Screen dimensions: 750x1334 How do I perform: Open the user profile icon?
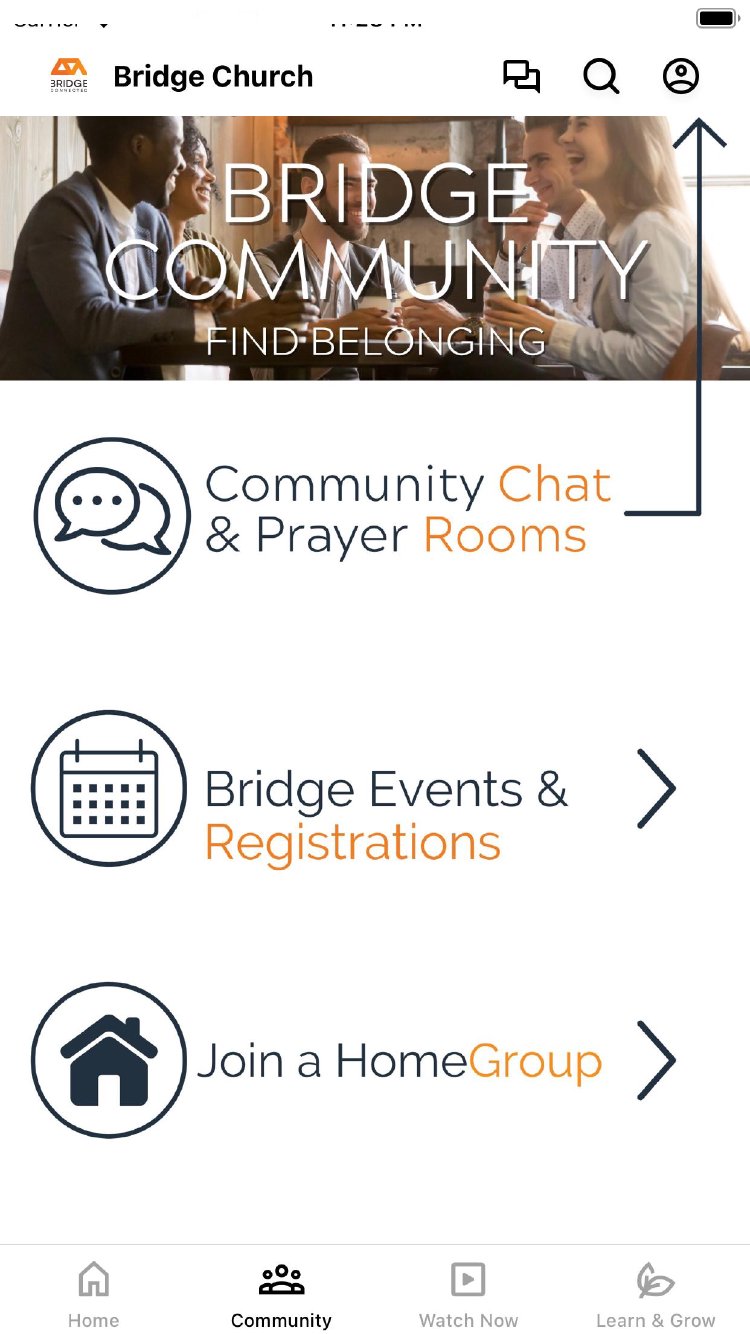681,77
